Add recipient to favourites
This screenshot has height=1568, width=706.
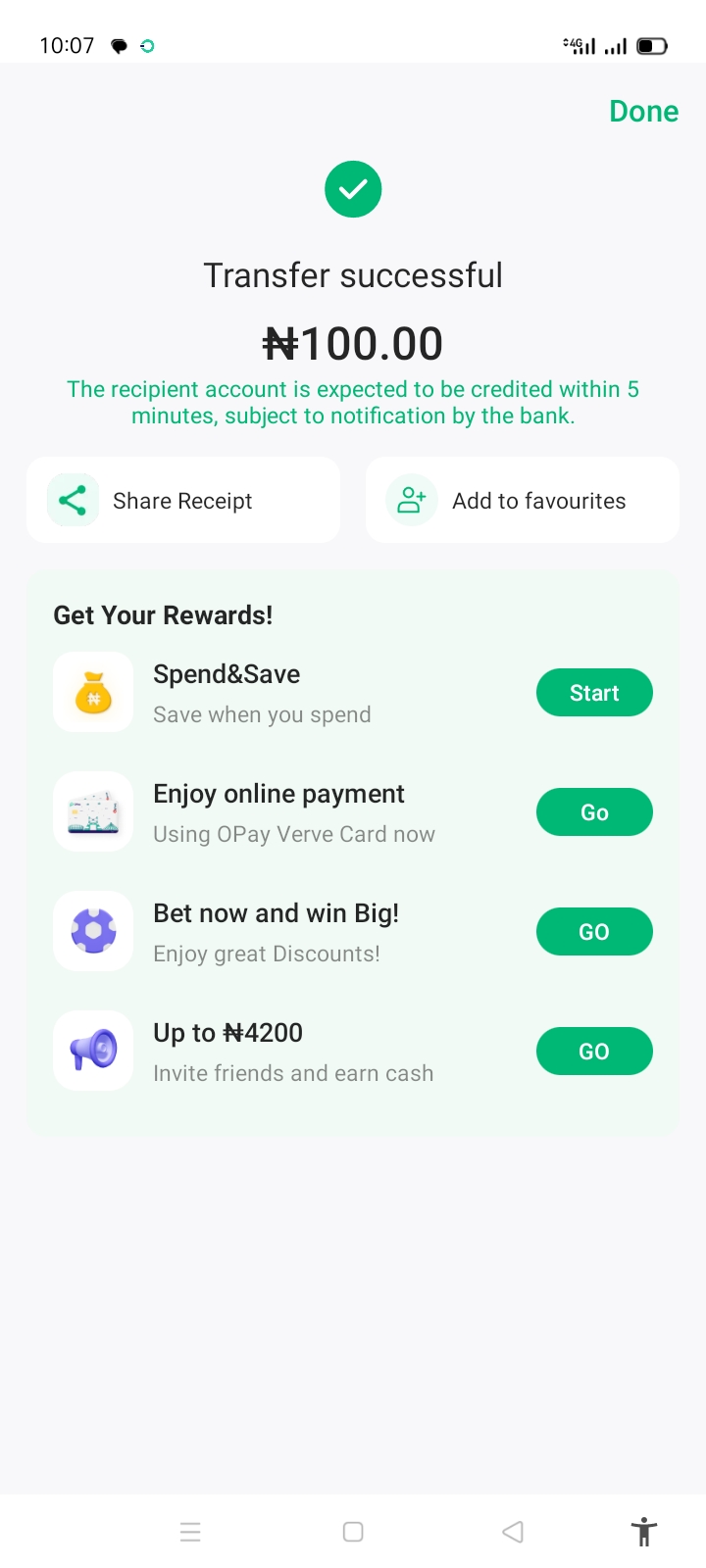(522, 501)
